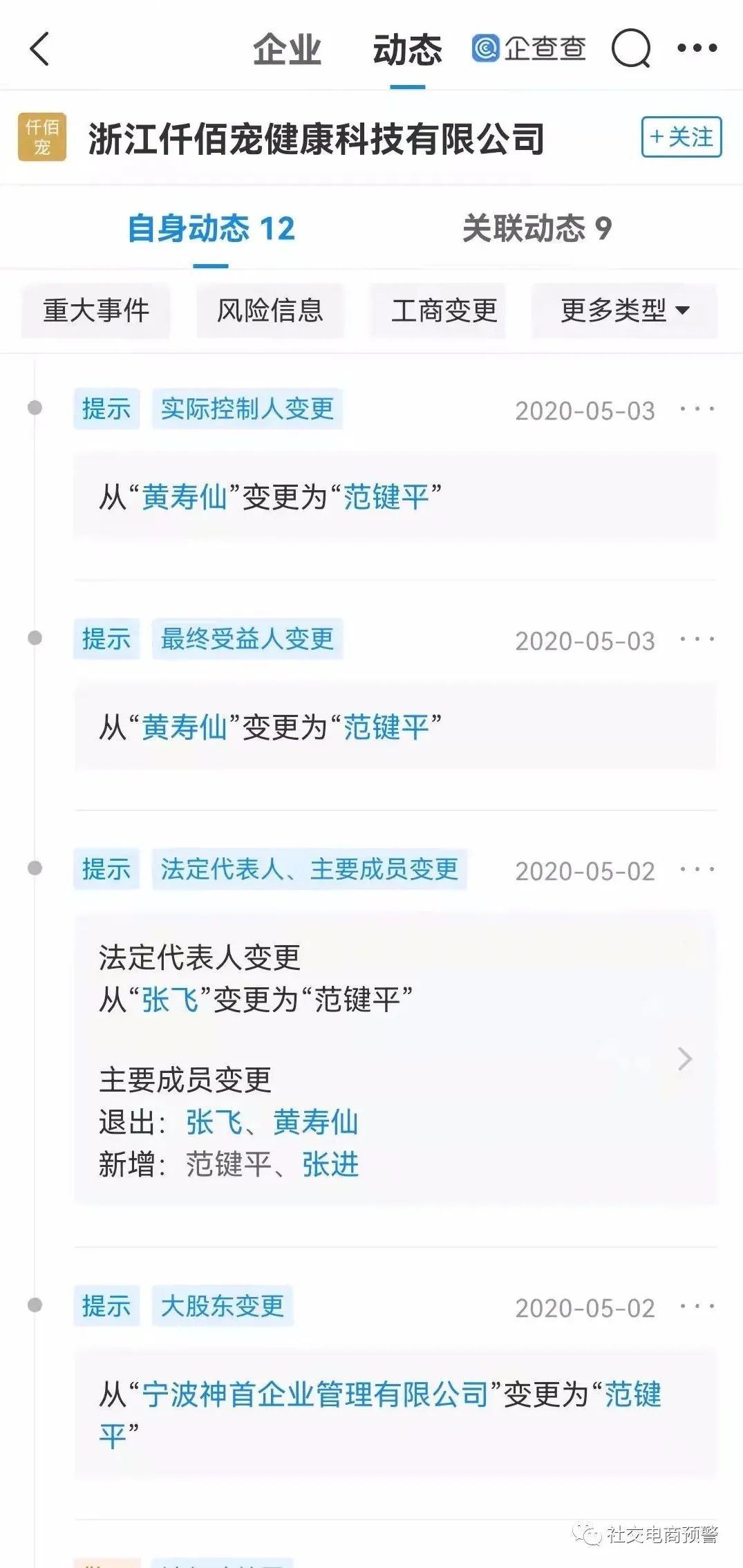Select the 自身动态 12 tab
The height and width of the screenshot is (1568, 743).
(x=211, y=229)
